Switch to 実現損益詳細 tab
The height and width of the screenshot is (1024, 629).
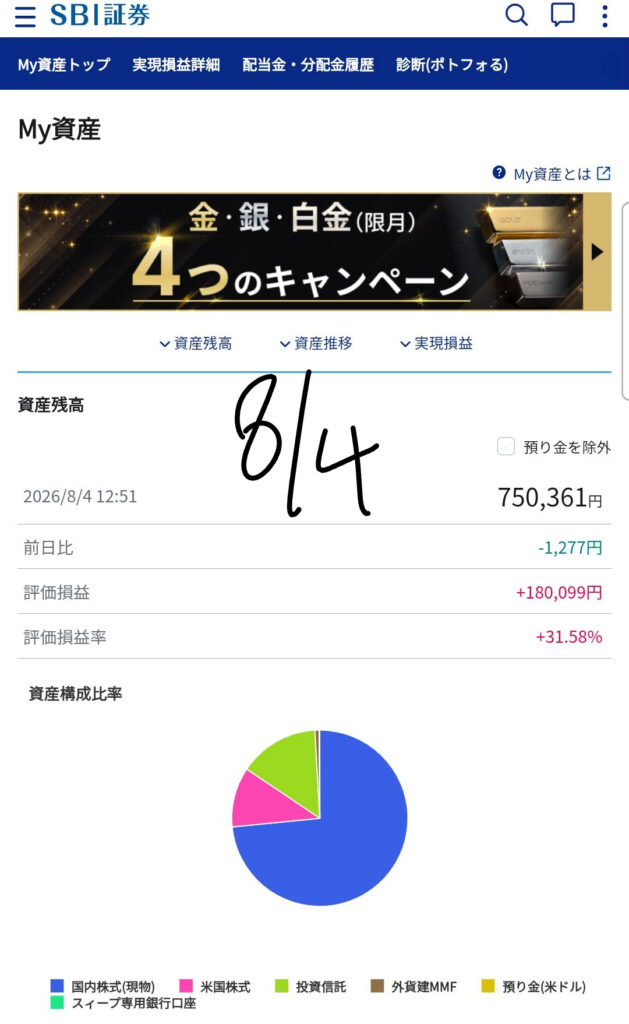point(176,65)
